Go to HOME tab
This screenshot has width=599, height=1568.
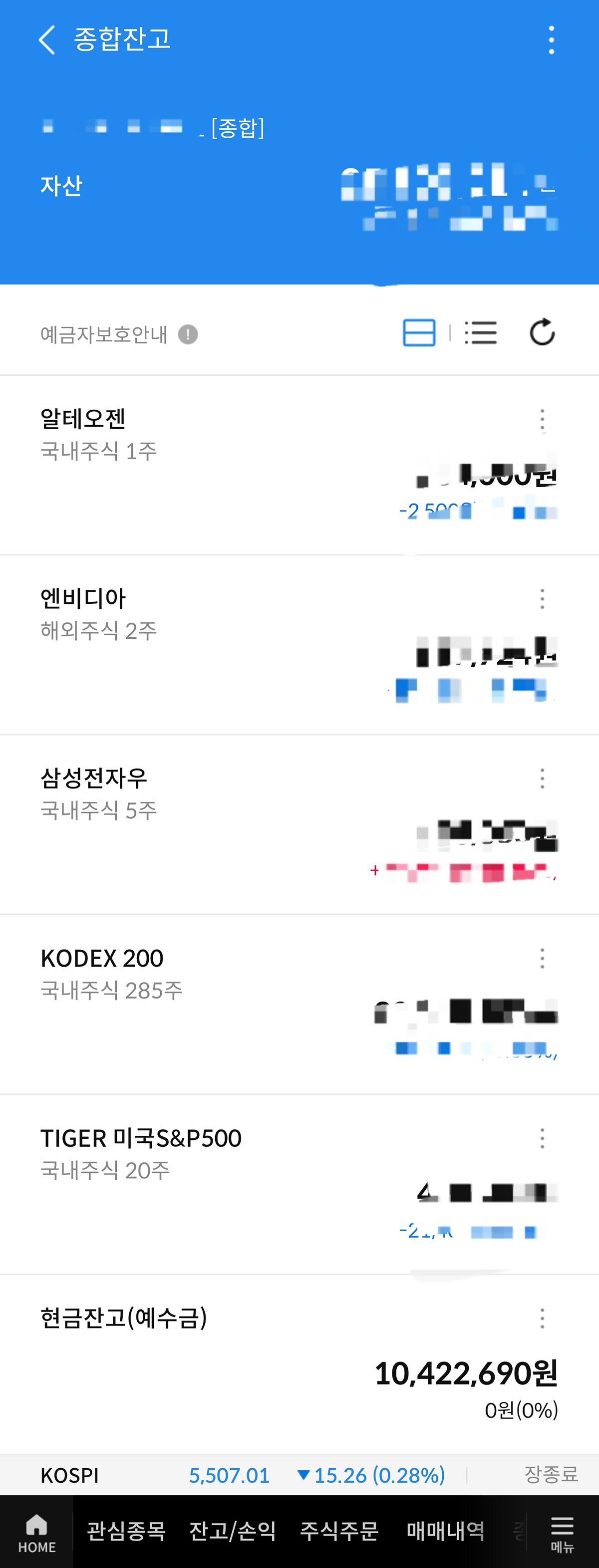tap(36, 1533)
